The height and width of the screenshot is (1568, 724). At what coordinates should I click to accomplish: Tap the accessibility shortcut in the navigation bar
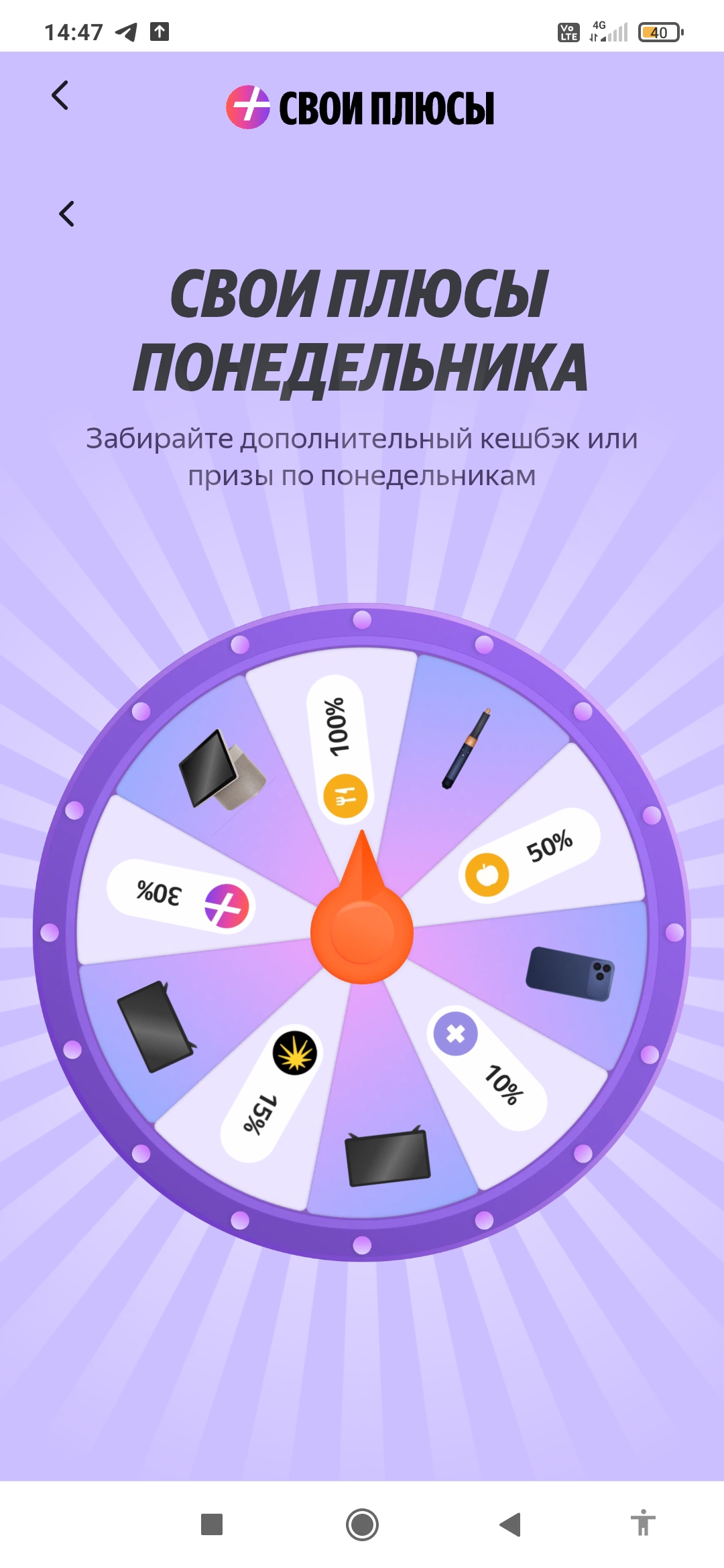pos(643,1523)
